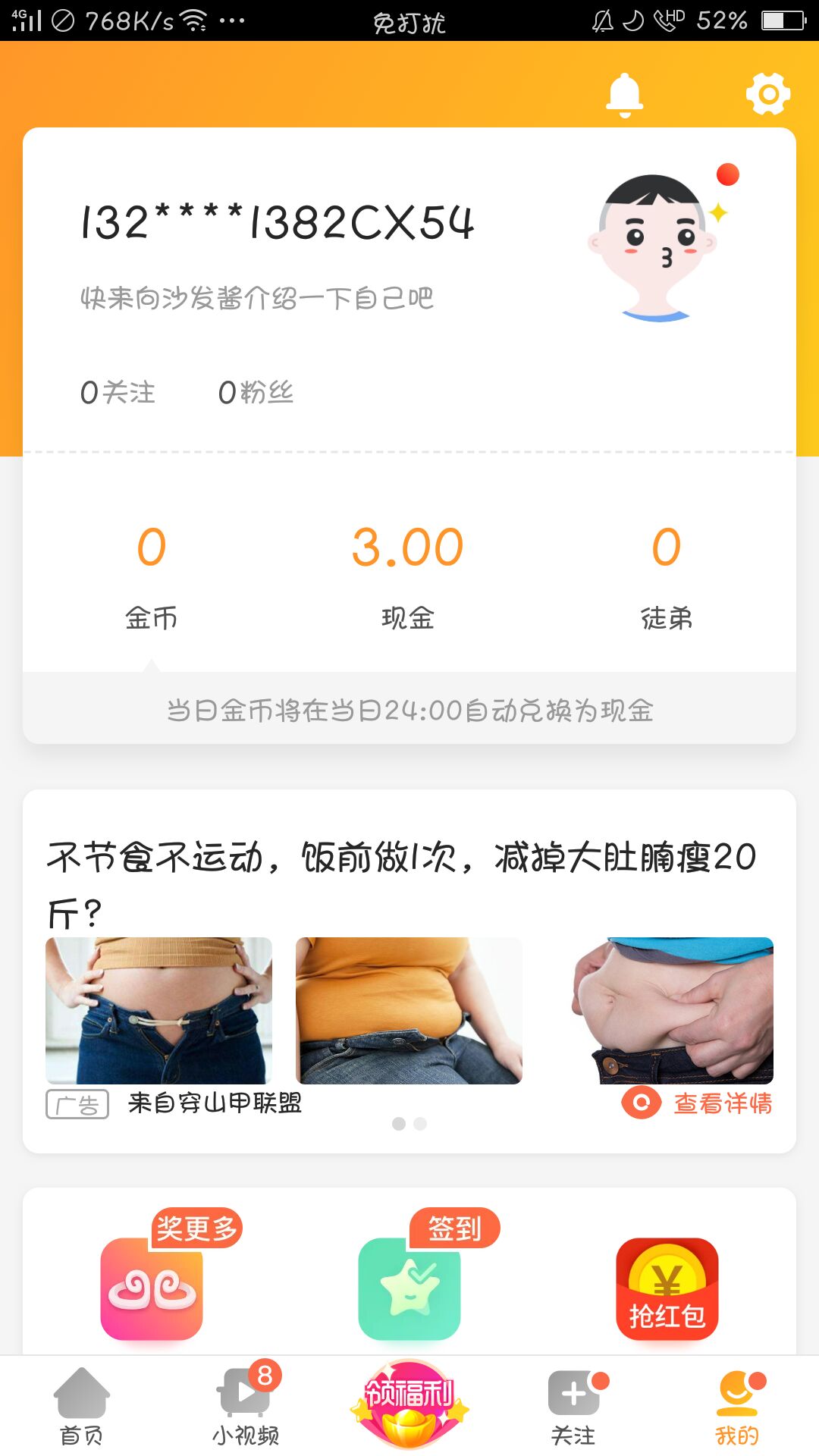Tap 查看详情 on the advertisement
Screen dimensions: 819x1456
[720, 1106]
